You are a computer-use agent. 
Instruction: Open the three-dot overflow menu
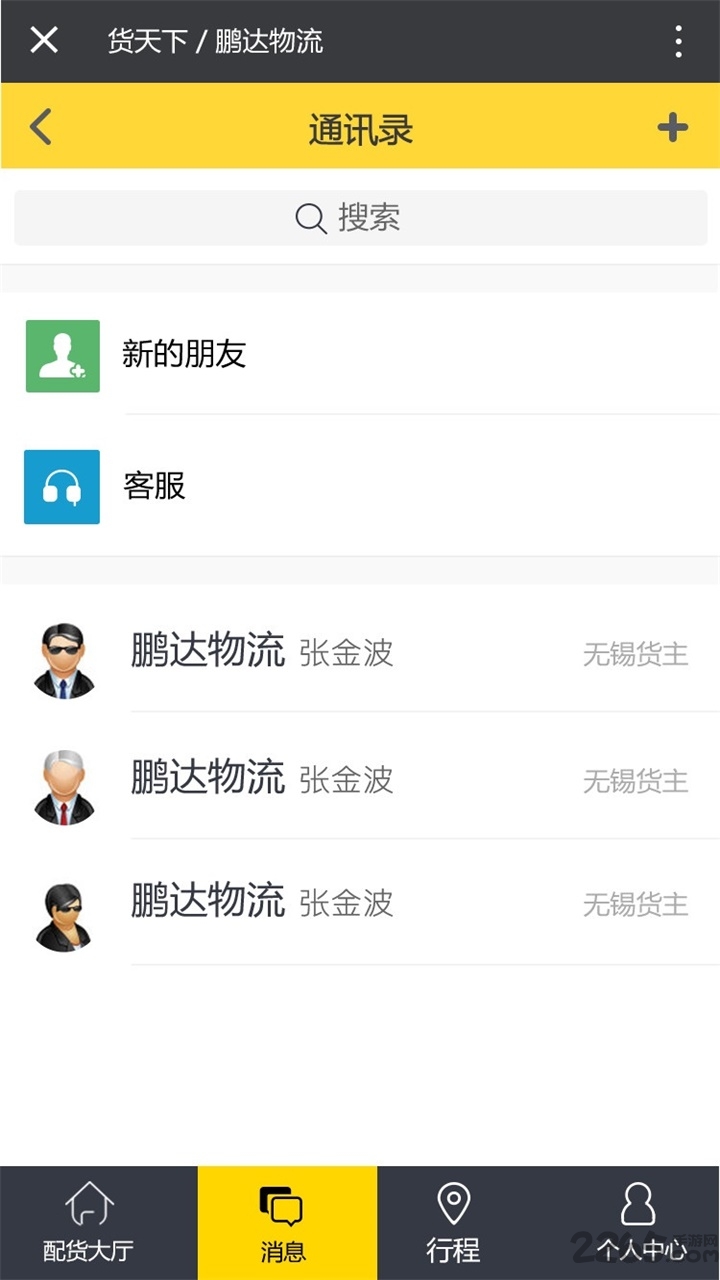tap(678, 41)
